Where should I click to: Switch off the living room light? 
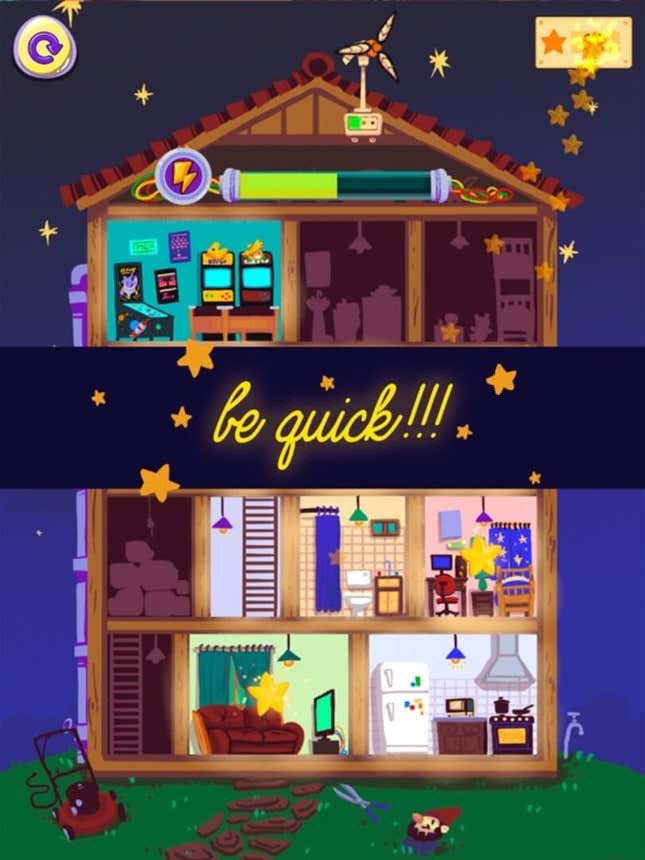[x=288, y=656]
